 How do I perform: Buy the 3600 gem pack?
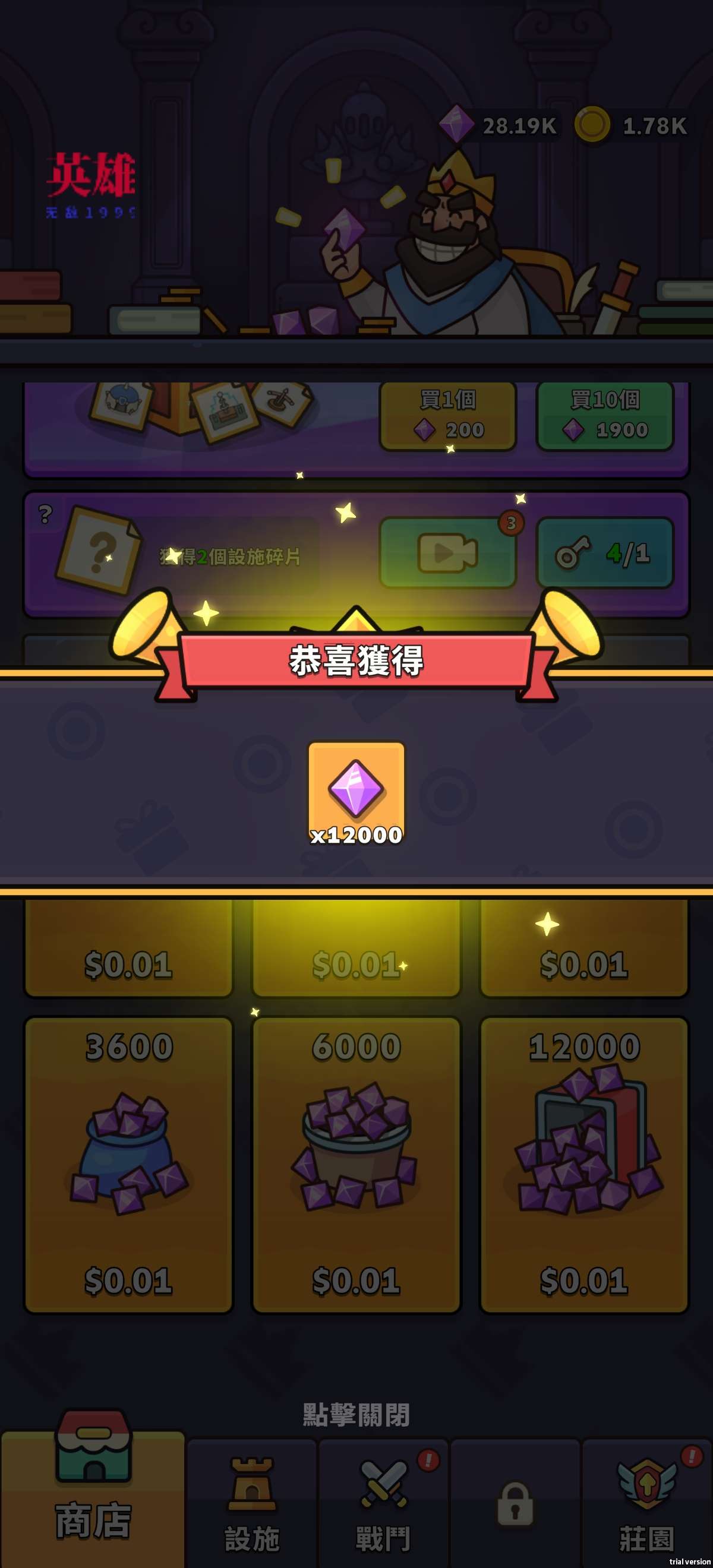(x=128, y=1164)
